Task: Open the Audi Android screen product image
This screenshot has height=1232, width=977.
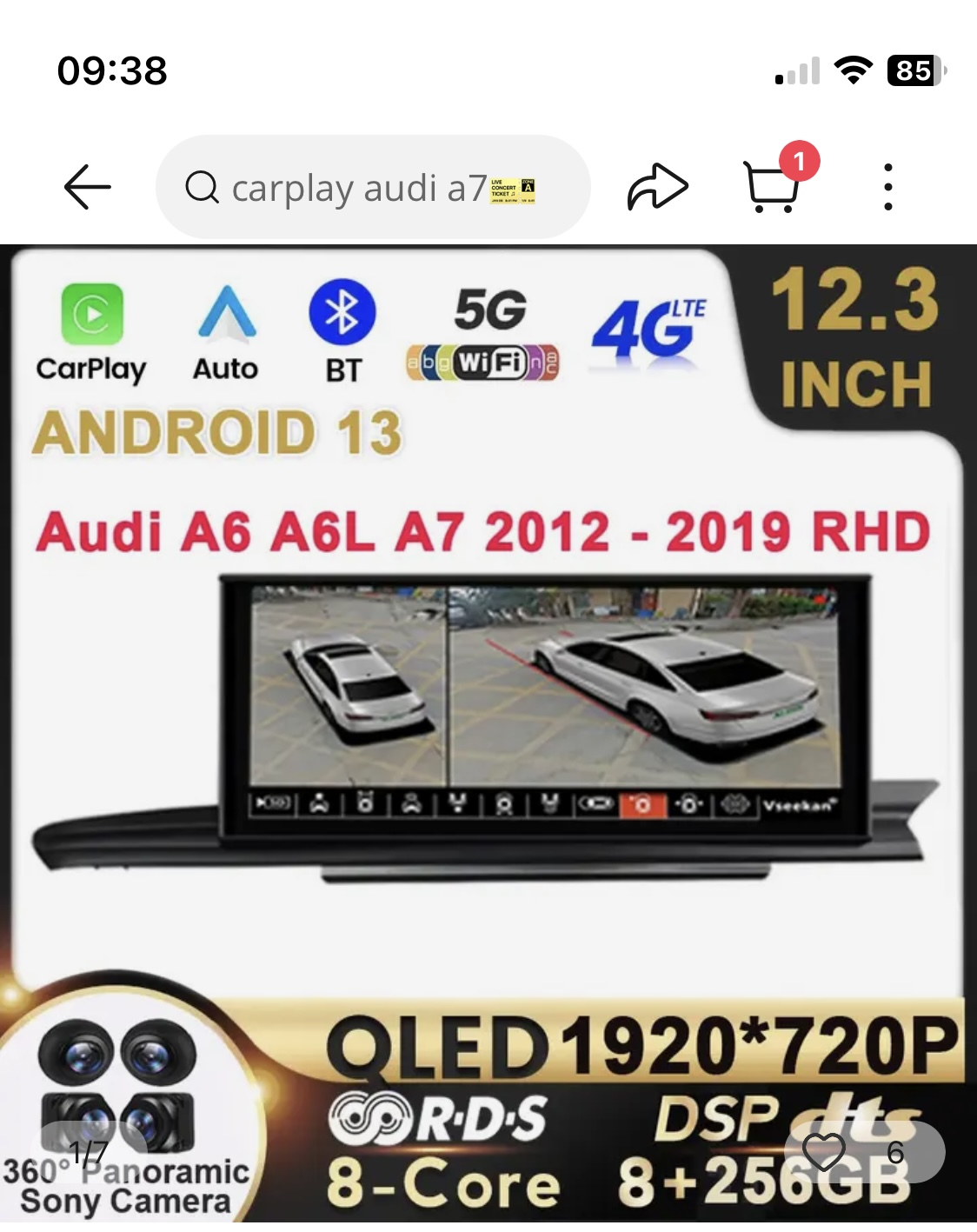Action: [488, 696]
